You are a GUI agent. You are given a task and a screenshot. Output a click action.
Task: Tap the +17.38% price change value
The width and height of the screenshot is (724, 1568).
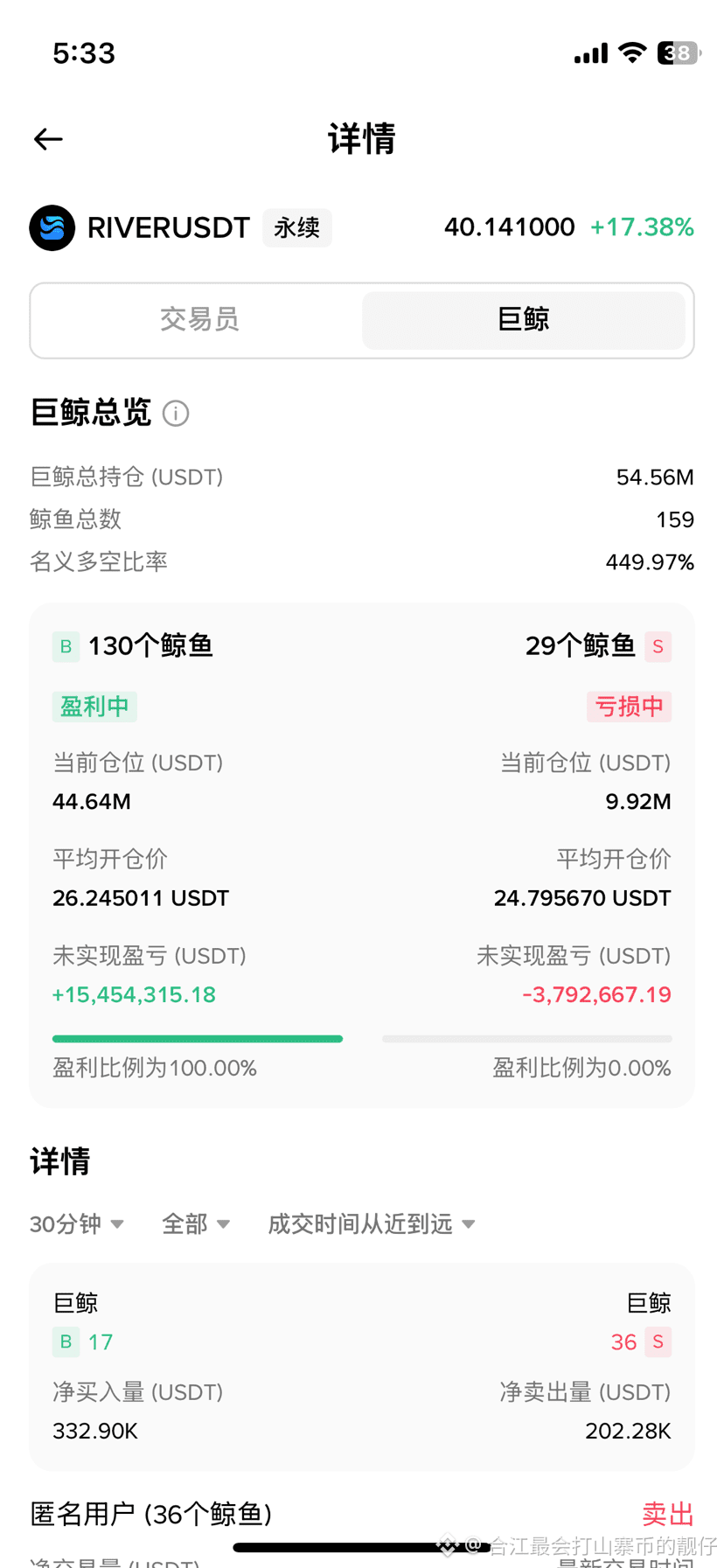(643, 227)
